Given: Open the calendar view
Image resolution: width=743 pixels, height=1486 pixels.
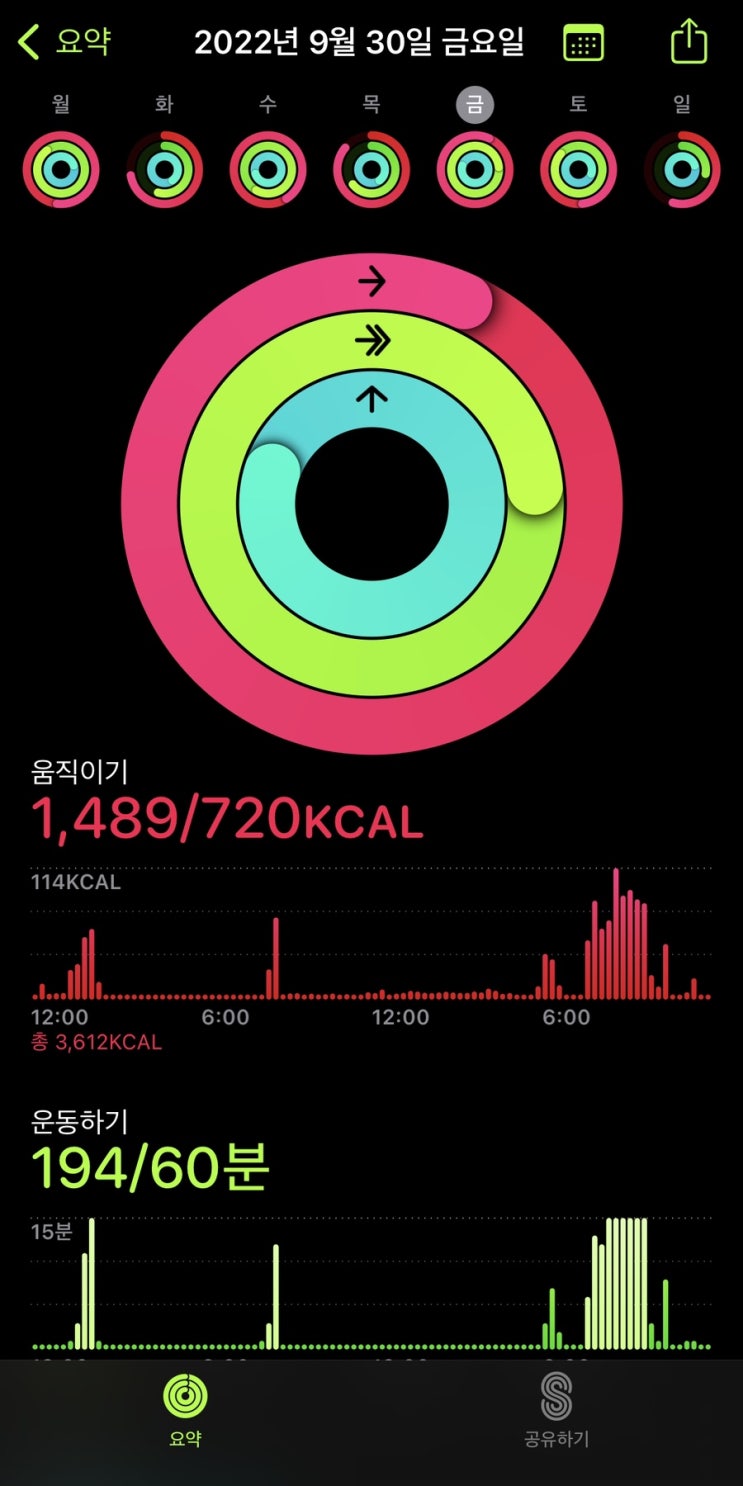Looking at the screenshot, I should [584, 43].
